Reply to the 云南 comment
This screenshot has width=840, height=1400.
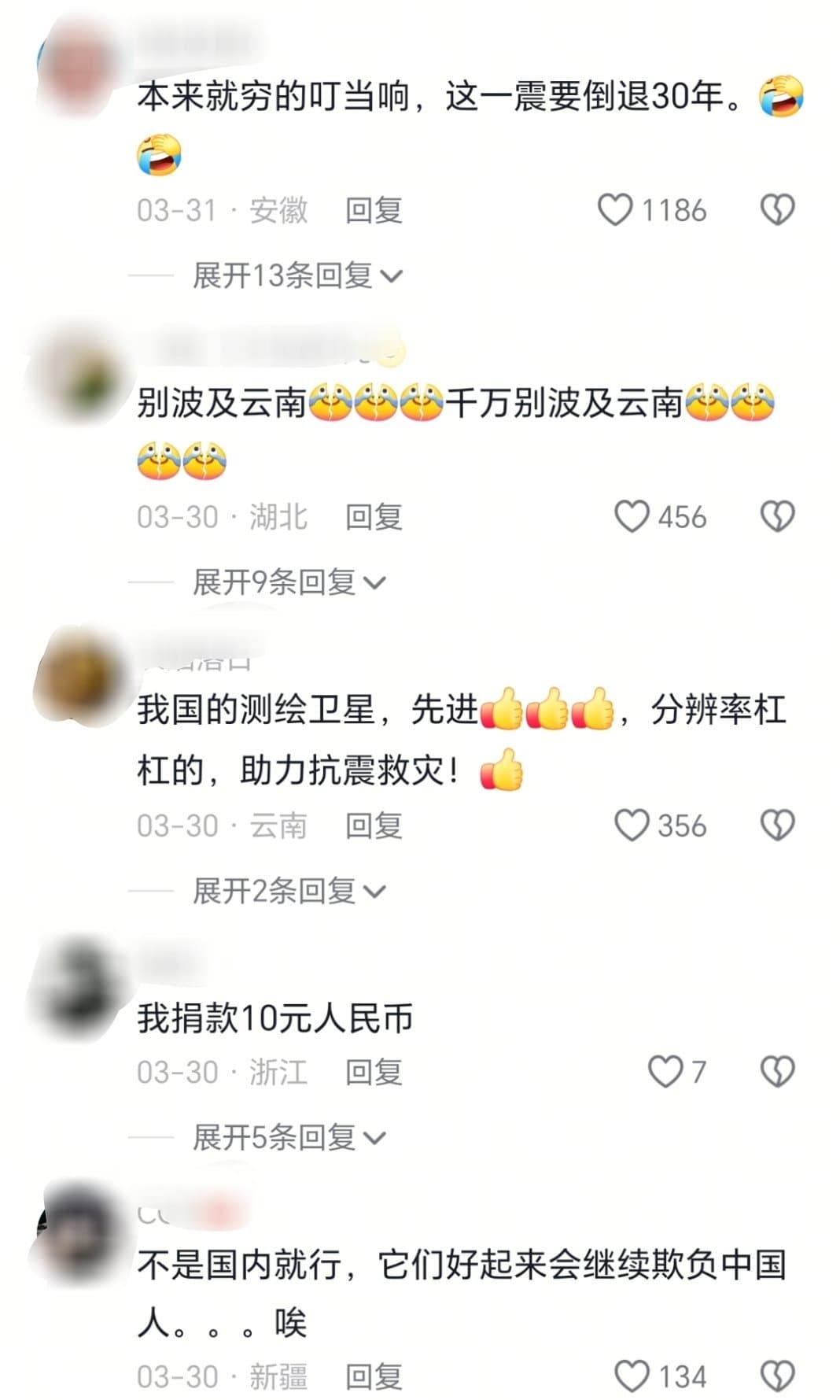click(x=374, y=826)
